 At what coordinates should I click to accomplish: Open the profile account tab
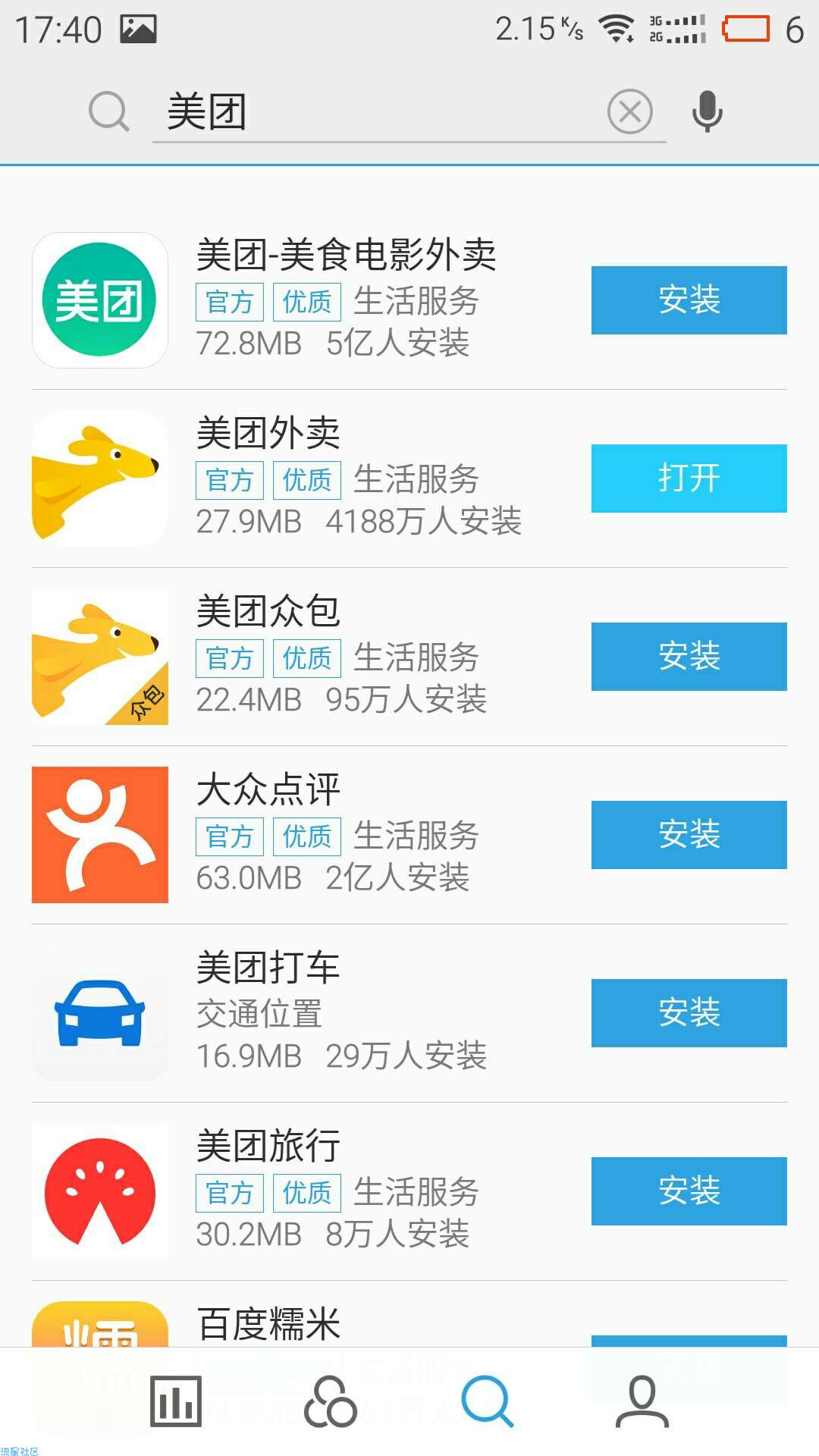click(x=642, y=1401)
